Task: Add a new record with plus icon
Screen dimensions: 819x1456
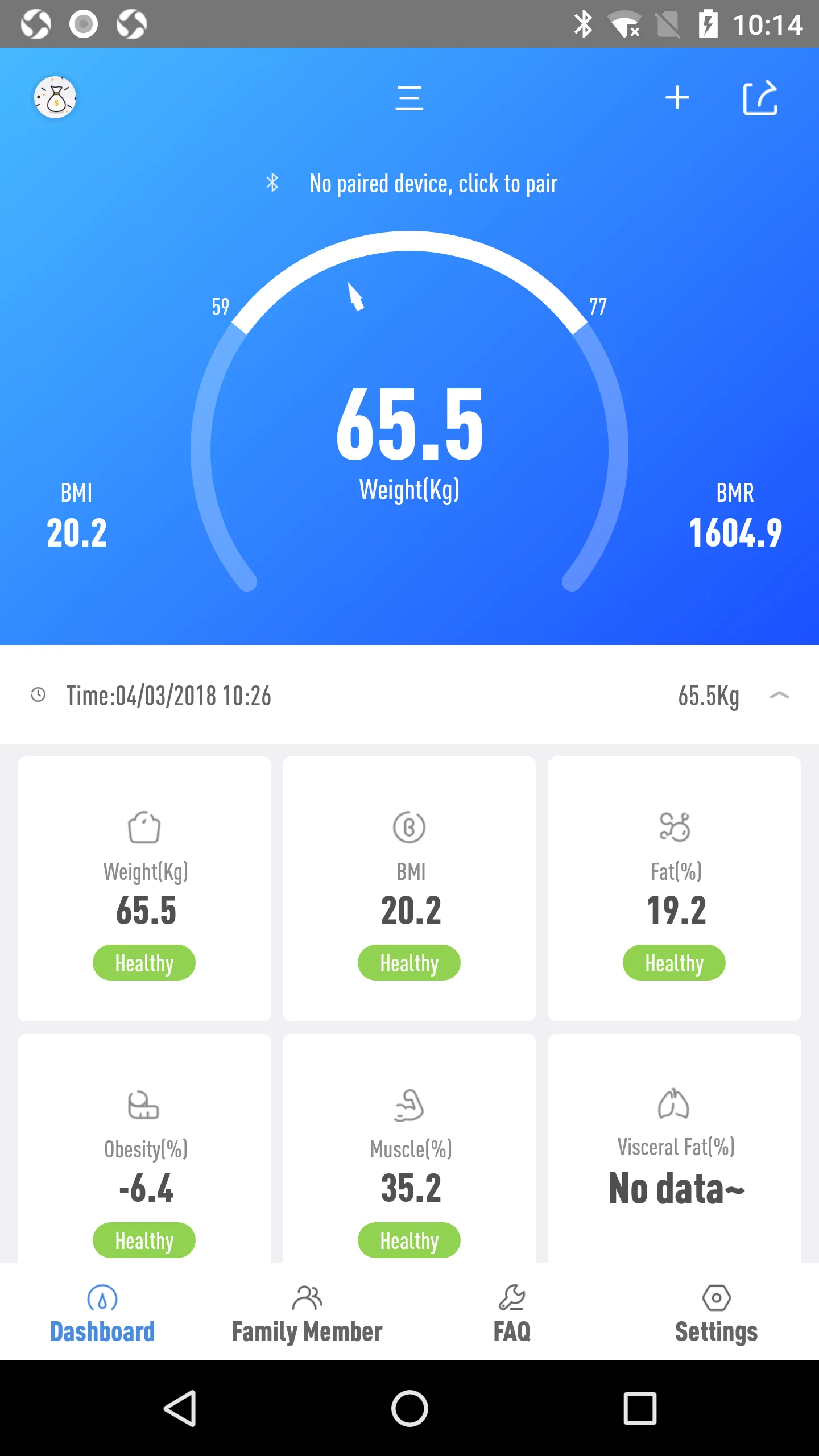Action: (677, 98)
